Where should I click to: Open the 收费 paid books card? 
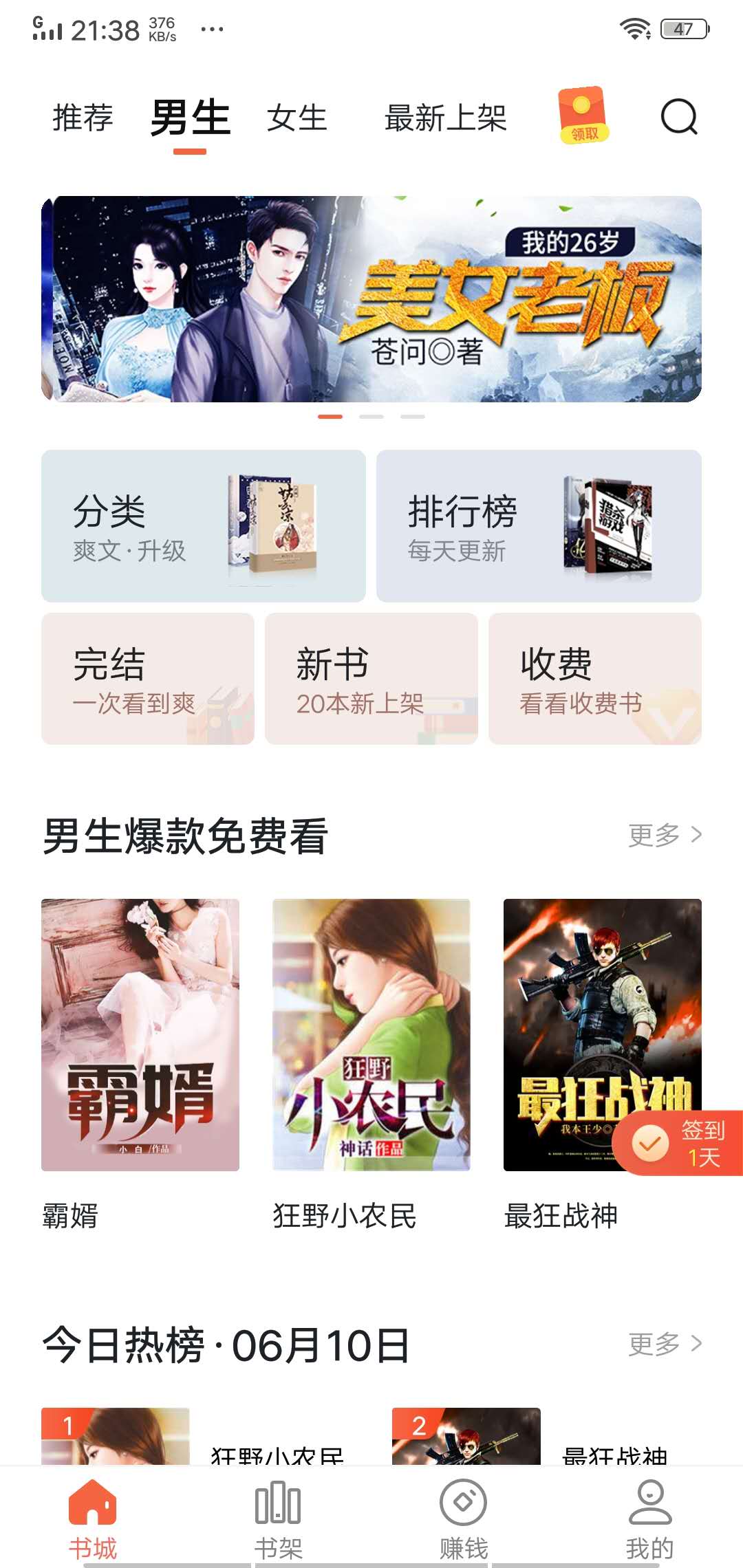tap(595, 677)
